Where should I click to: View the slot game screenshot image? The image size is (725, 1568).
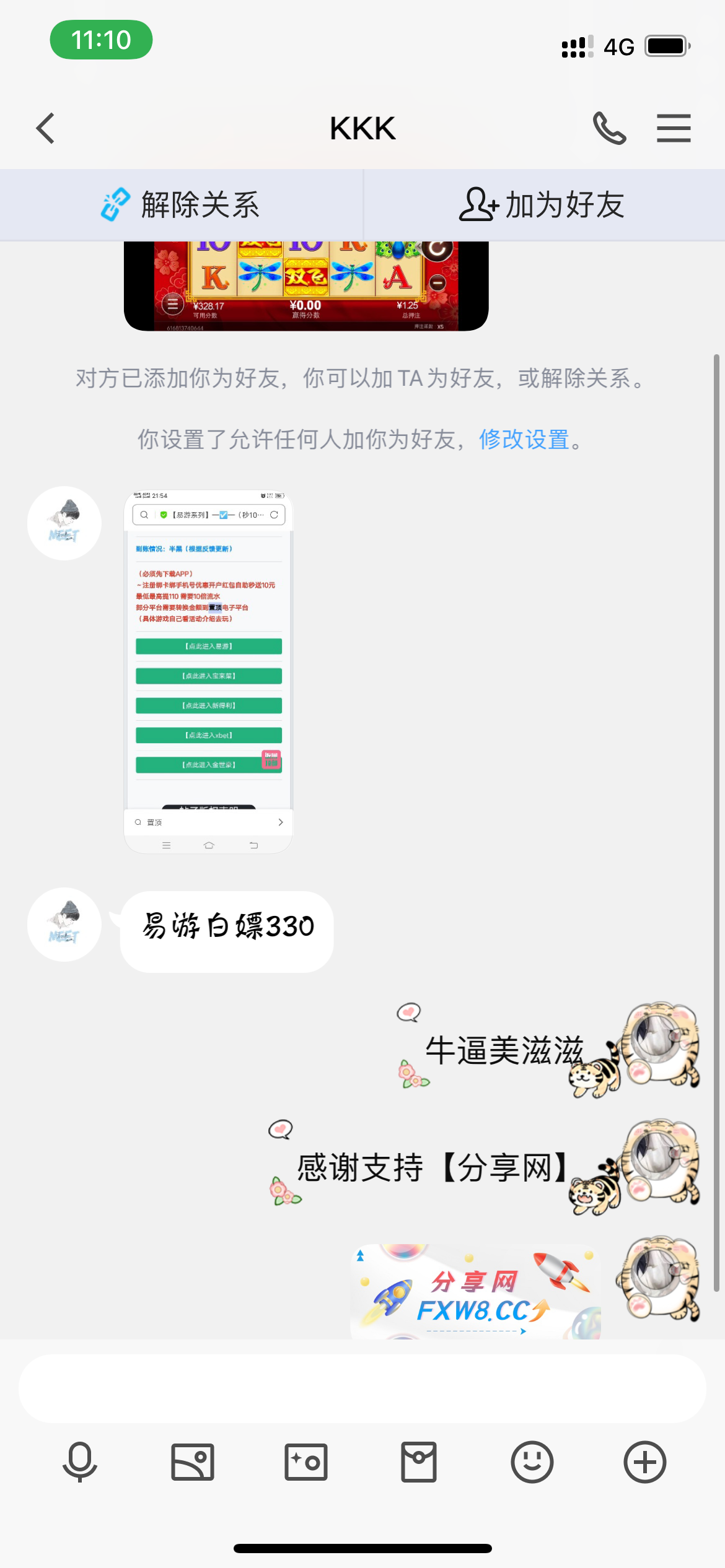point(306,286)
